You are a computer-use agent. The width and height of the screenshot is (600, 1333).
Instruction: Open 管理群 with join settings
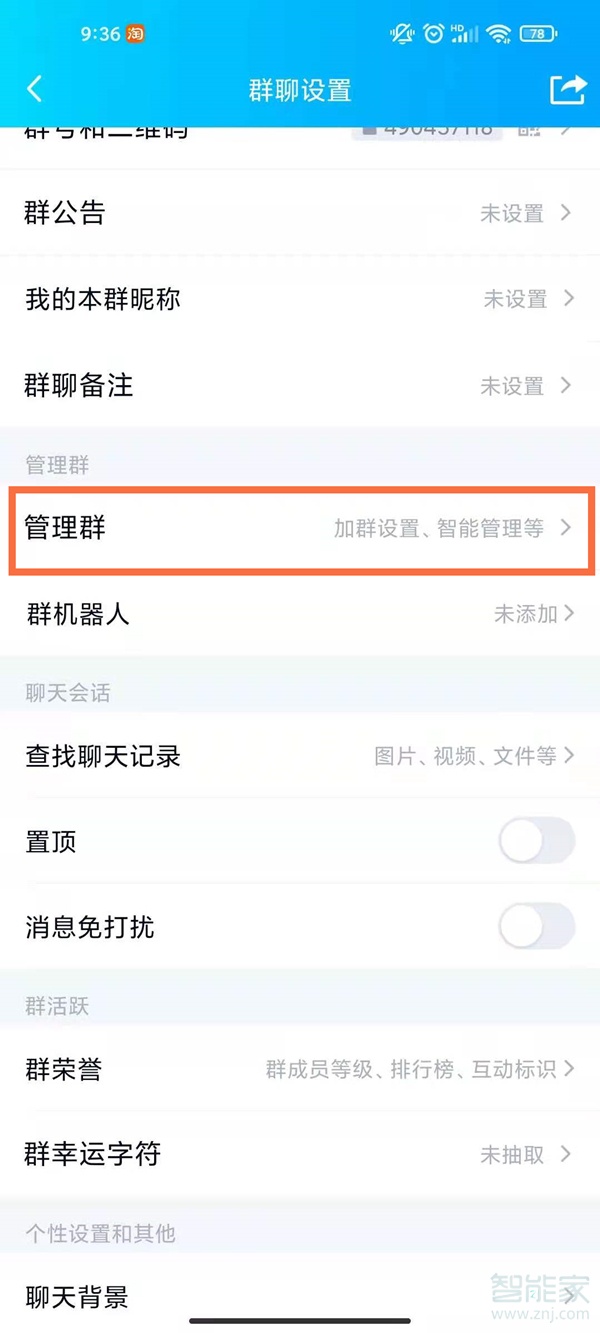[x=300, y=528]
